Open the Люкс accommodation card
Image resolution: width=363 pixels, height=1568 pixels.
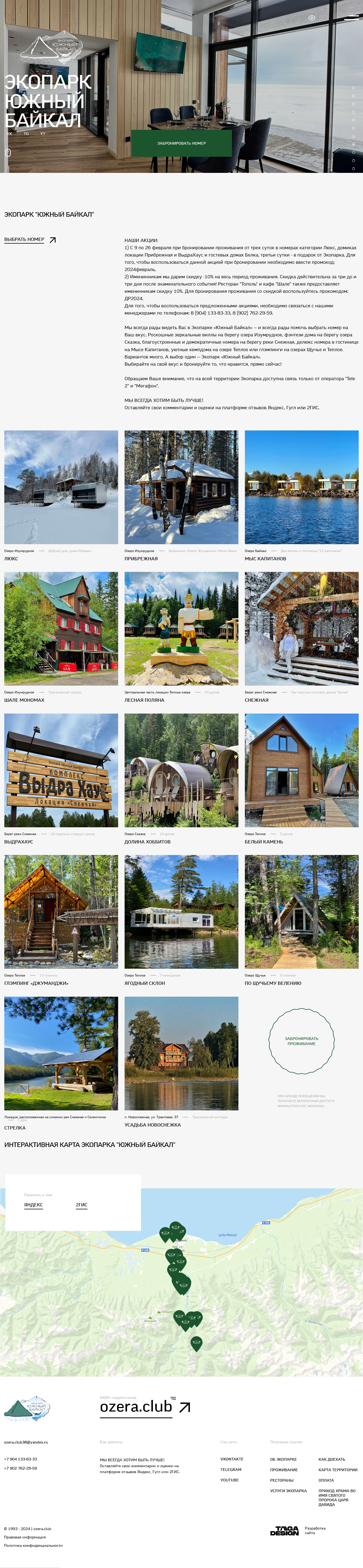61,487
